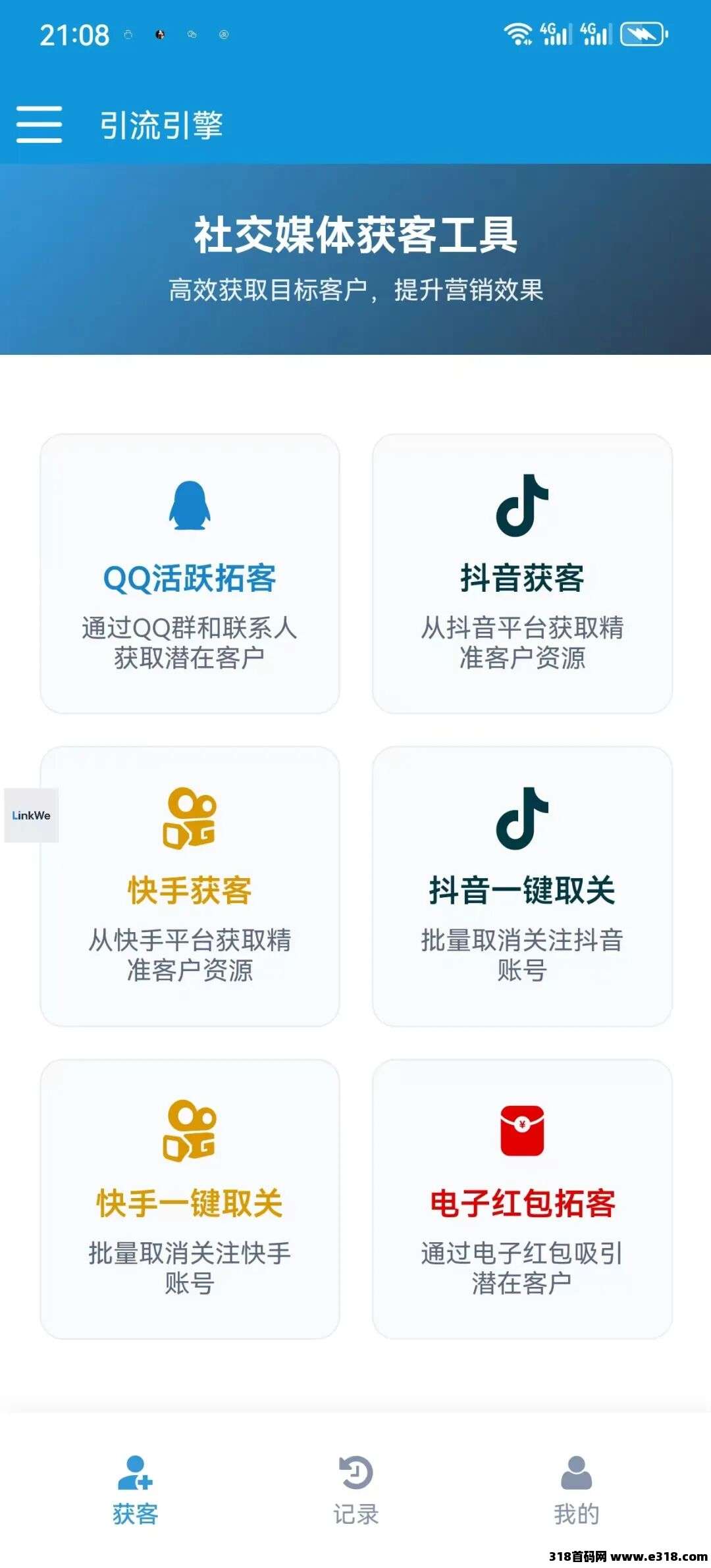711x1568 pixels.
Task: Launch the 快手获客 tool
Action: [190, 886]
